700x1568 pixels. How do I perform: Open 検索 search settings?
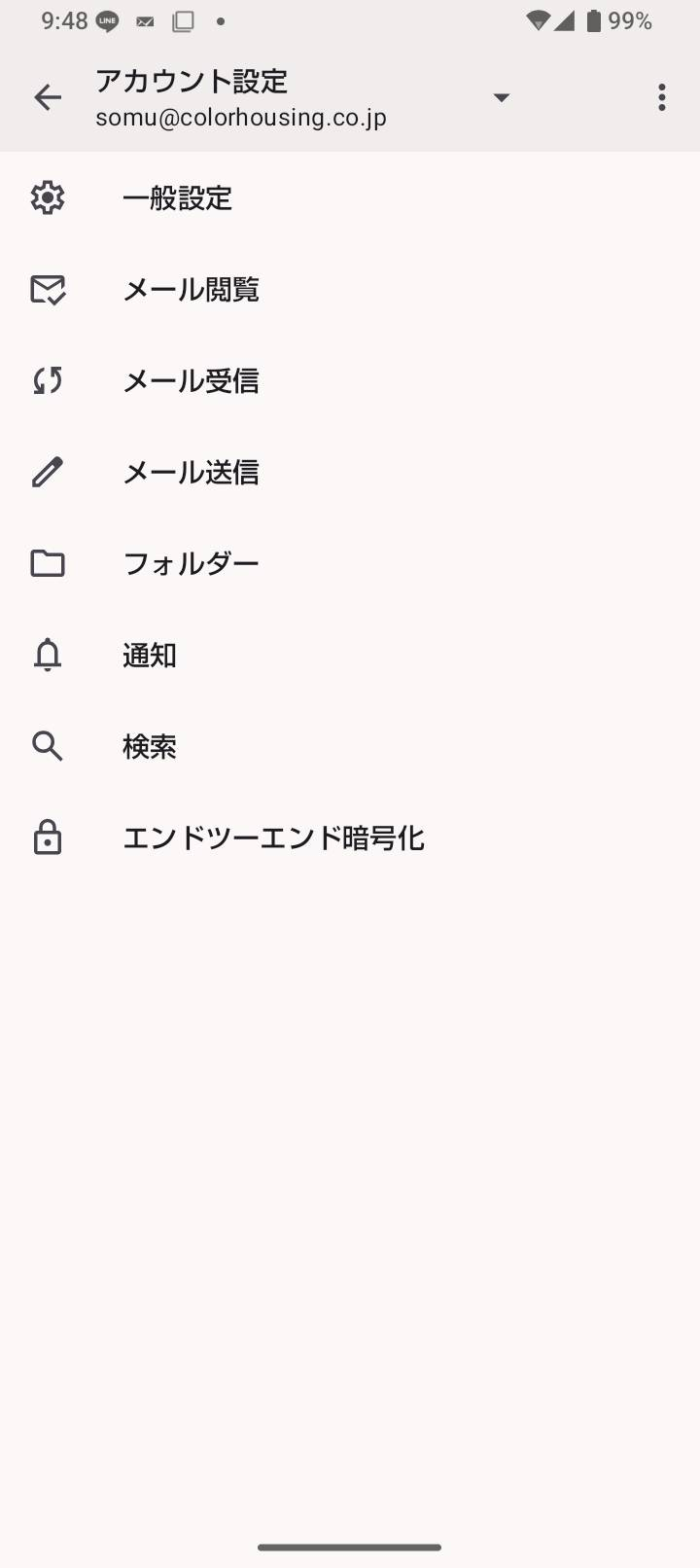[350, 747]
